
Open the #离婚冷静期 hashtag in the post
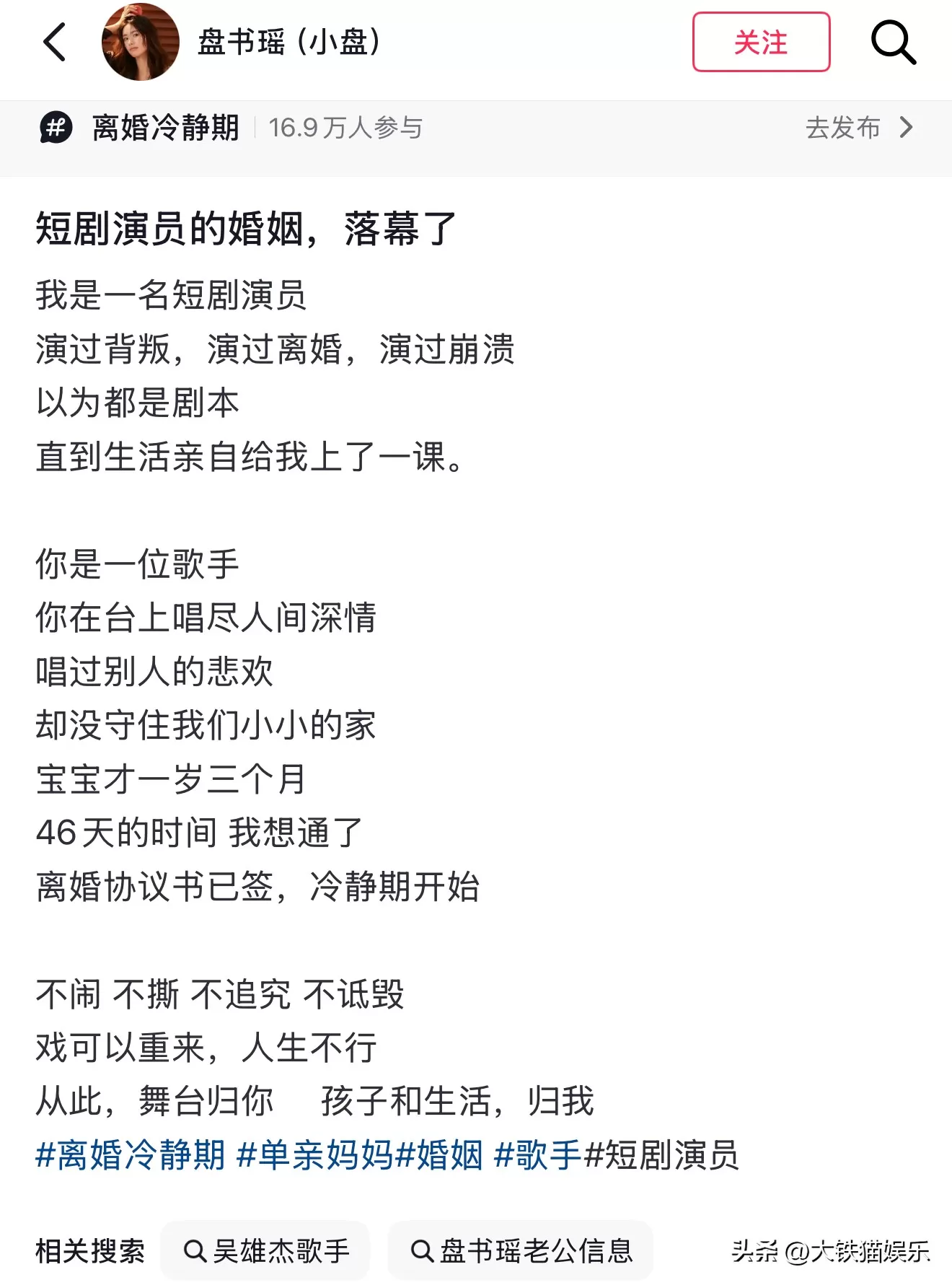pos(131,1155)
